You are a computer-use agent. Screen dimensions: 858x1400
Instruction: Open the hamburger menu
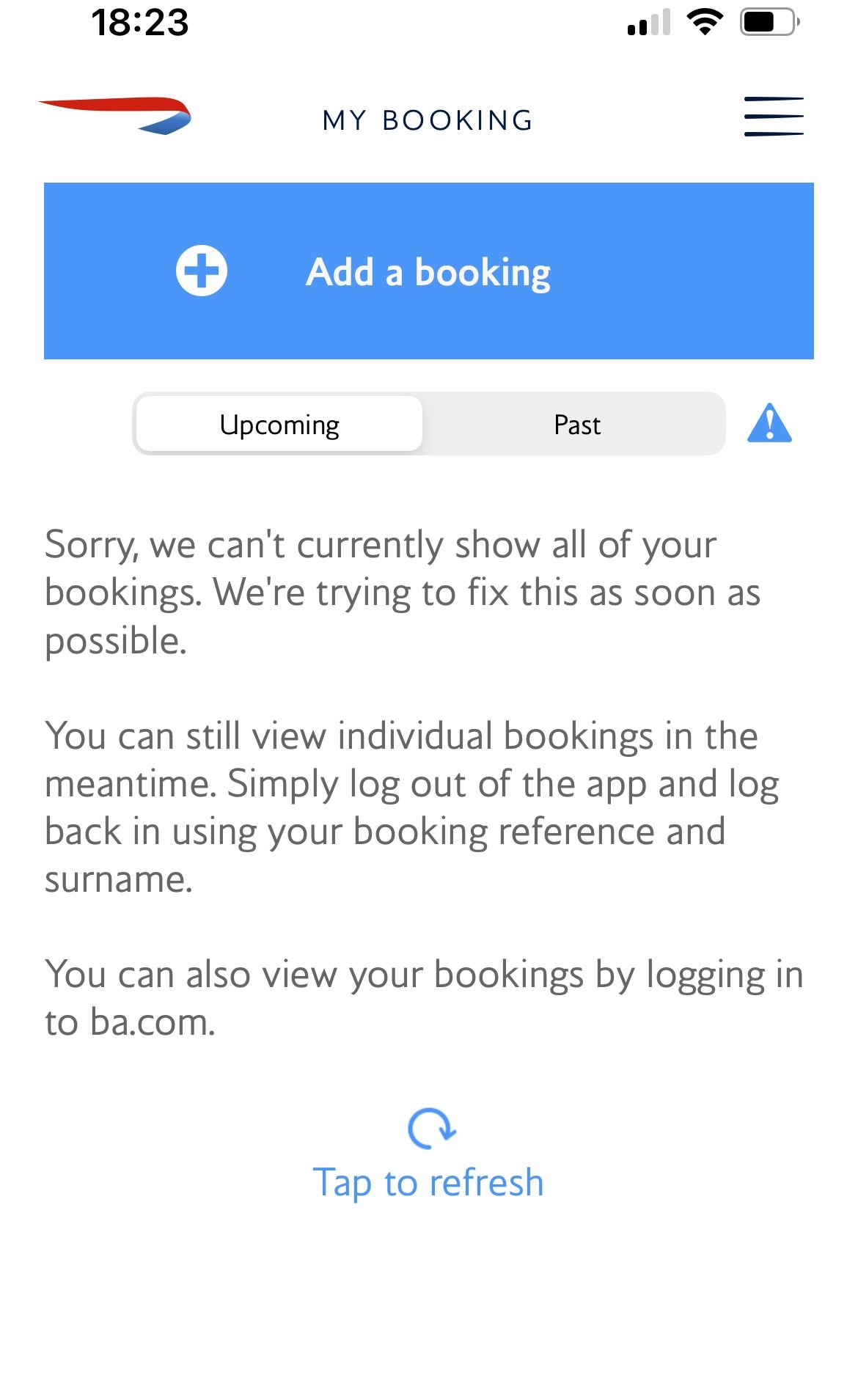tap(773, 117)
